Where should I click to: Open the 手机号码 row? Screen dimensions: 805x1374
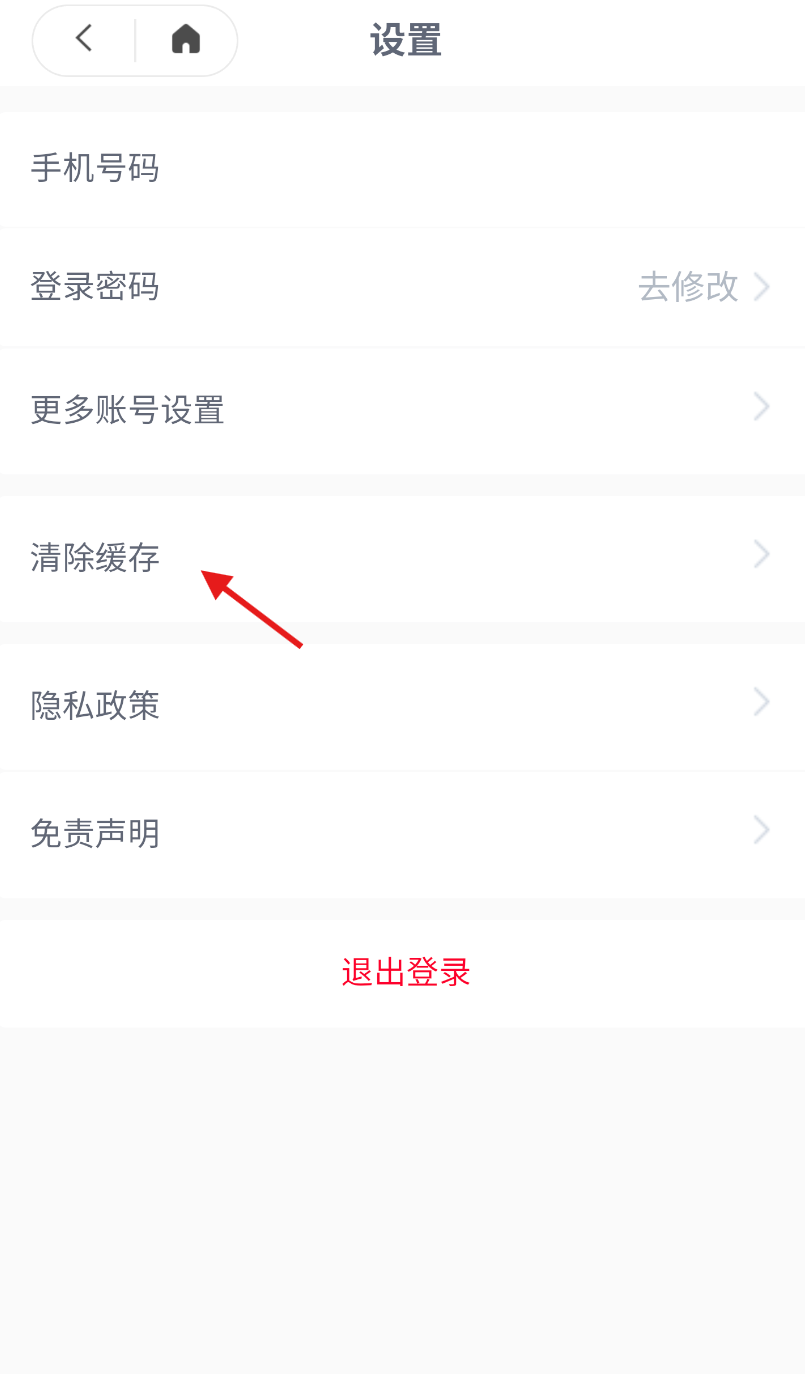click(x=402, y=169)
